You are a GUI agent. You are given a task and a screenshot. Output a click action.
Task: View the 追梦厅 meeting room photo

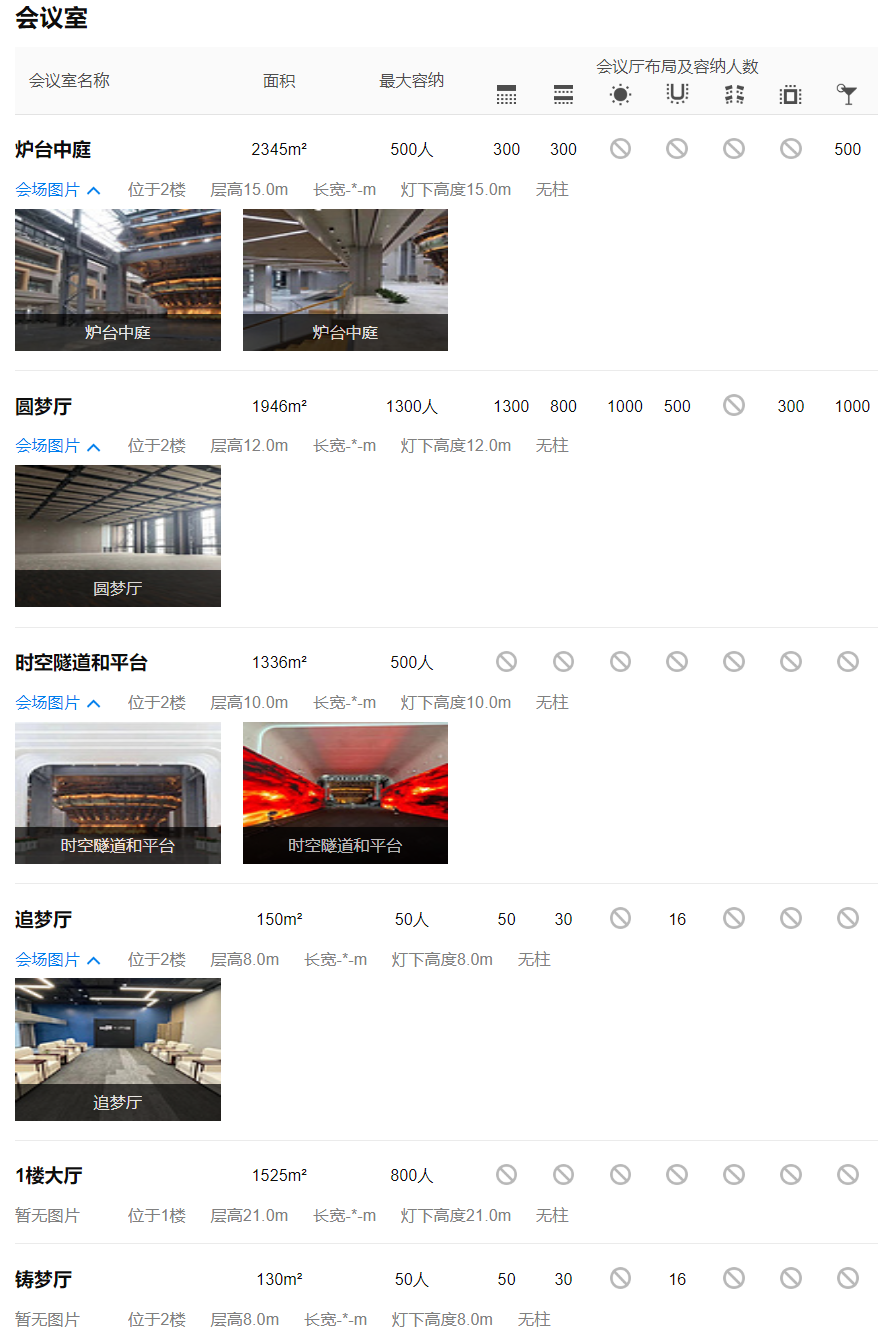click(x=118, y=1048)
